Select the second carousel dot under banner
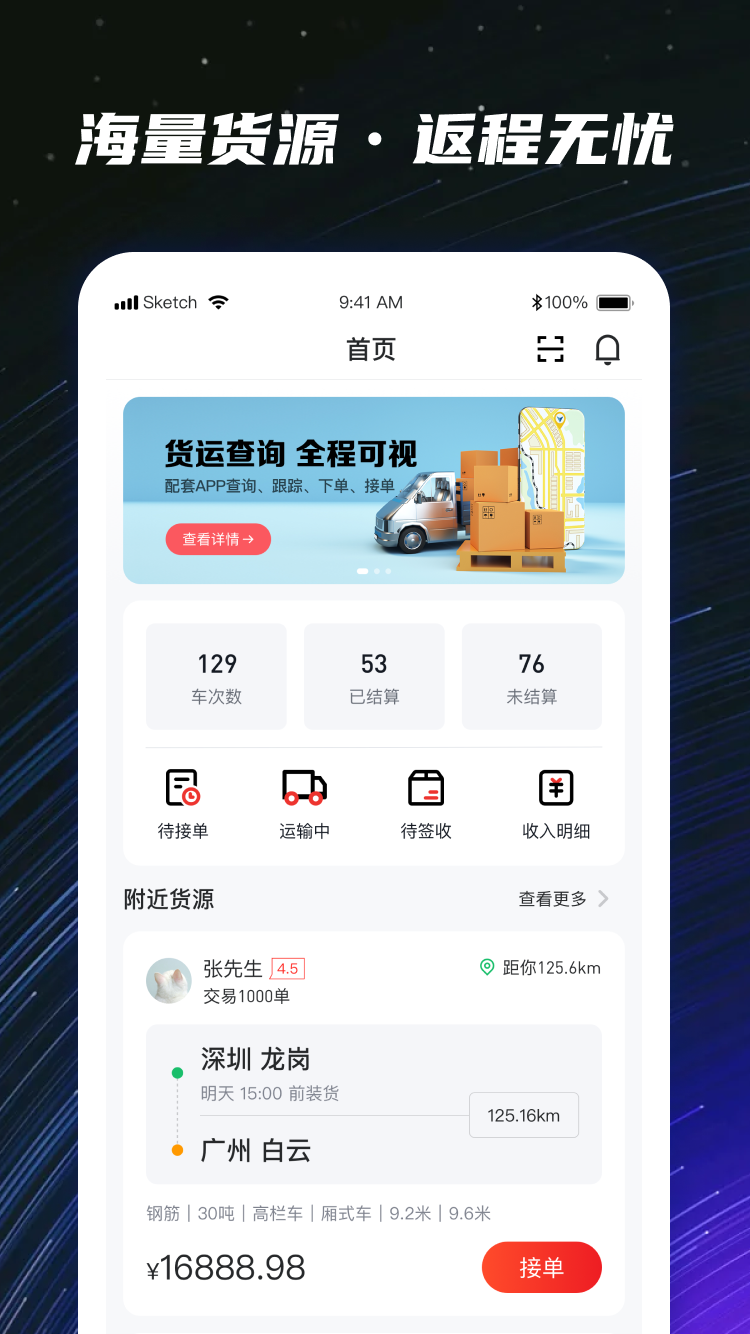The width and height of the screenshot is (750, 1334). coord(375,571)
